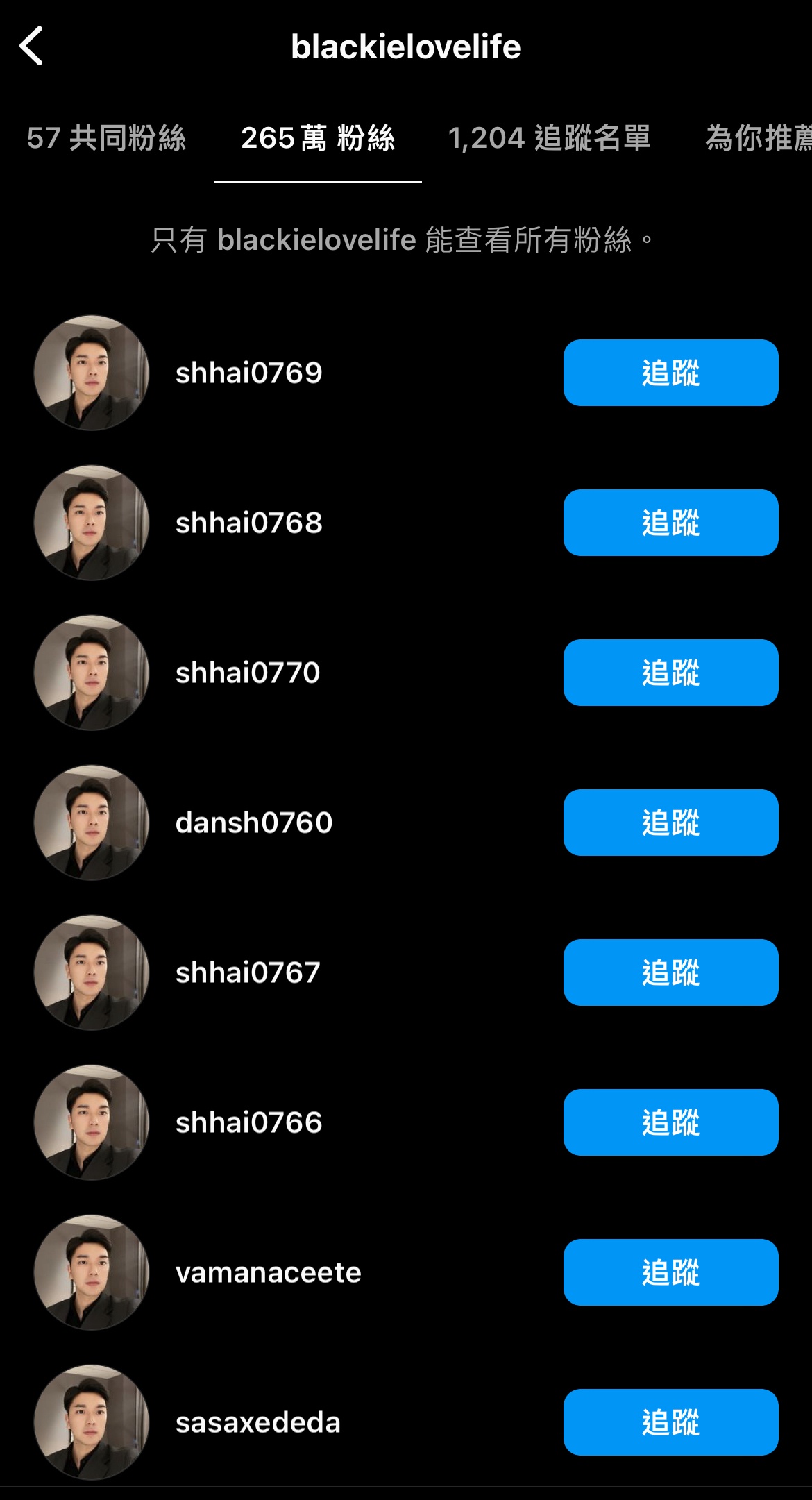Image resolution: width=812 pixels, height=1500 pixels.
Task: Go back using the arrow icon
Action: [32, 46]
